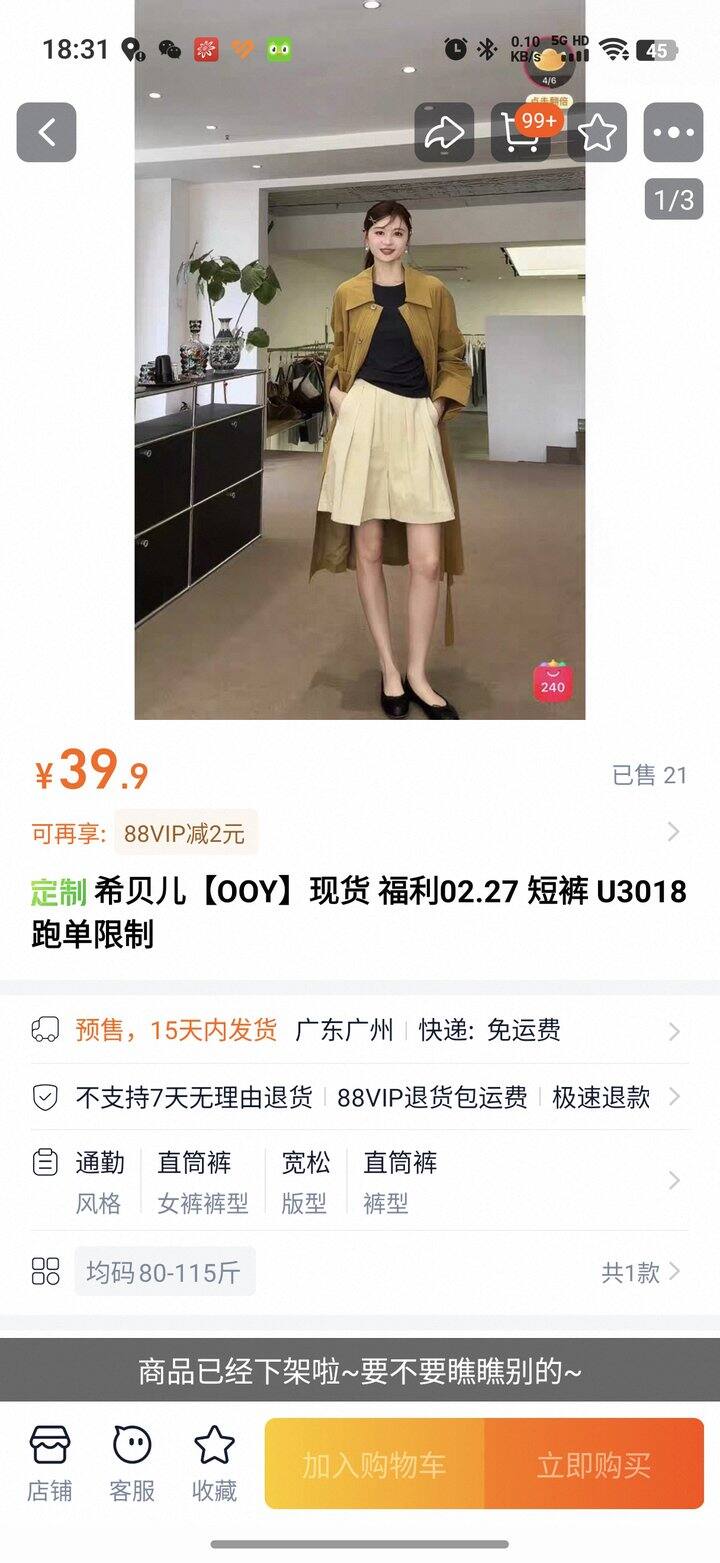The height and width of the screenshot is (1563, 720).
Task: Open the 共1款 variants list
Action: coord(641,1272)
